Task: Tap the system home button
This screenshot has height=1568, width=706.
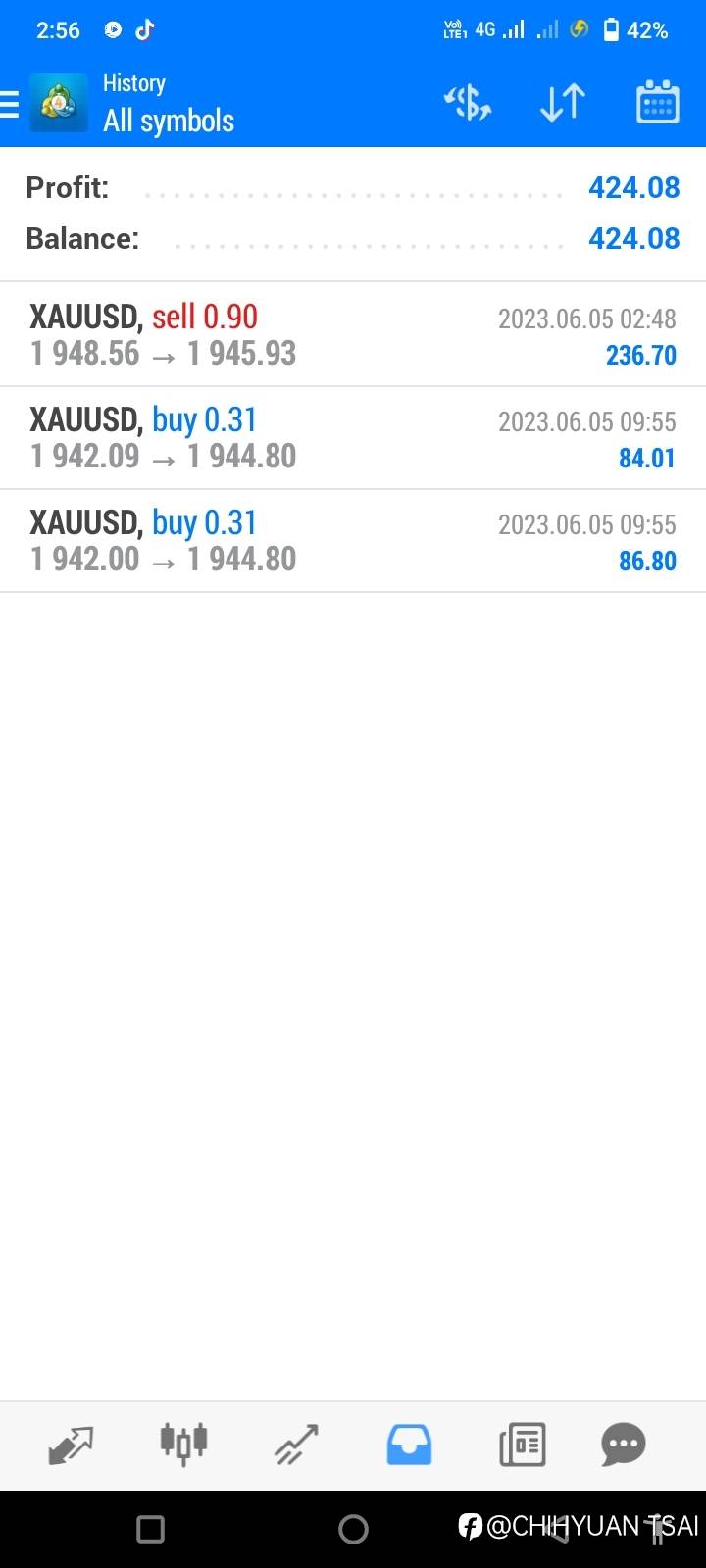Action: (353, 1529)
